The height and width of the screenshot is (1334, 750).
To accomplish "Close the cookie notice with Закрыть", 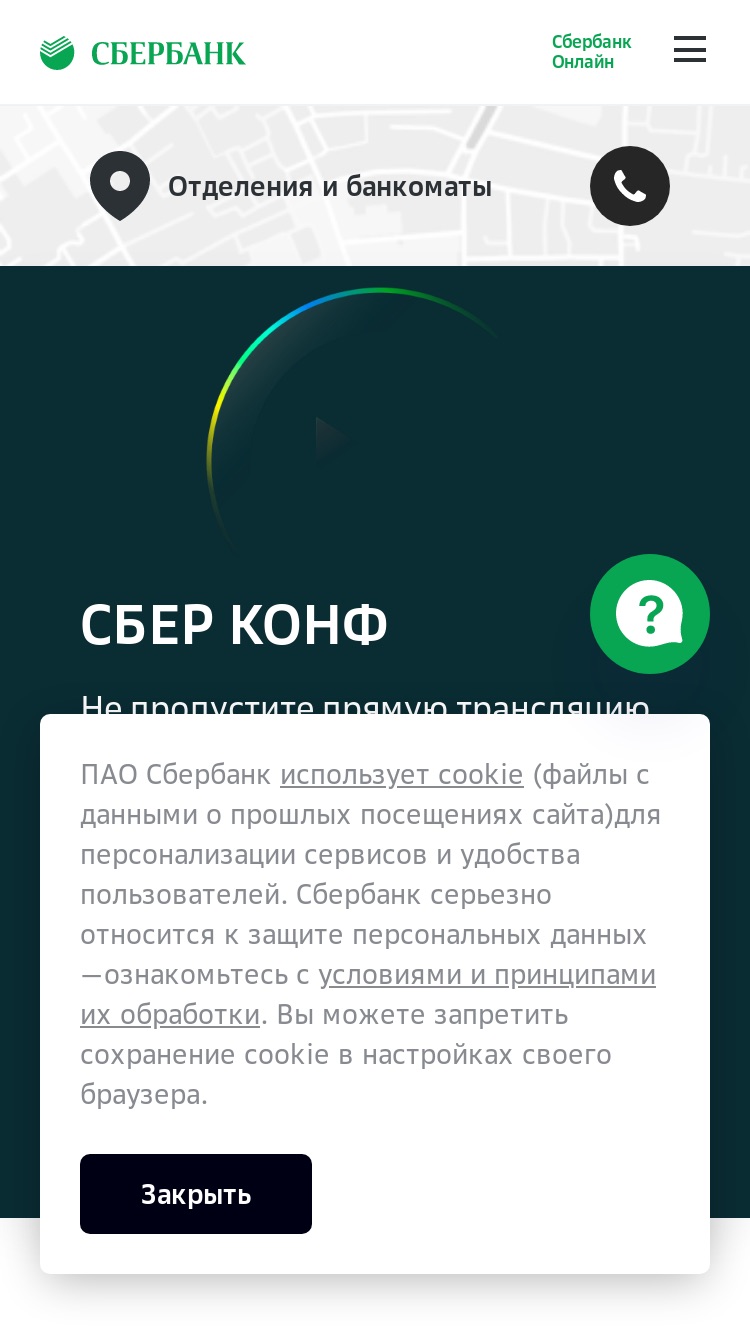I will pos(196,1194).
